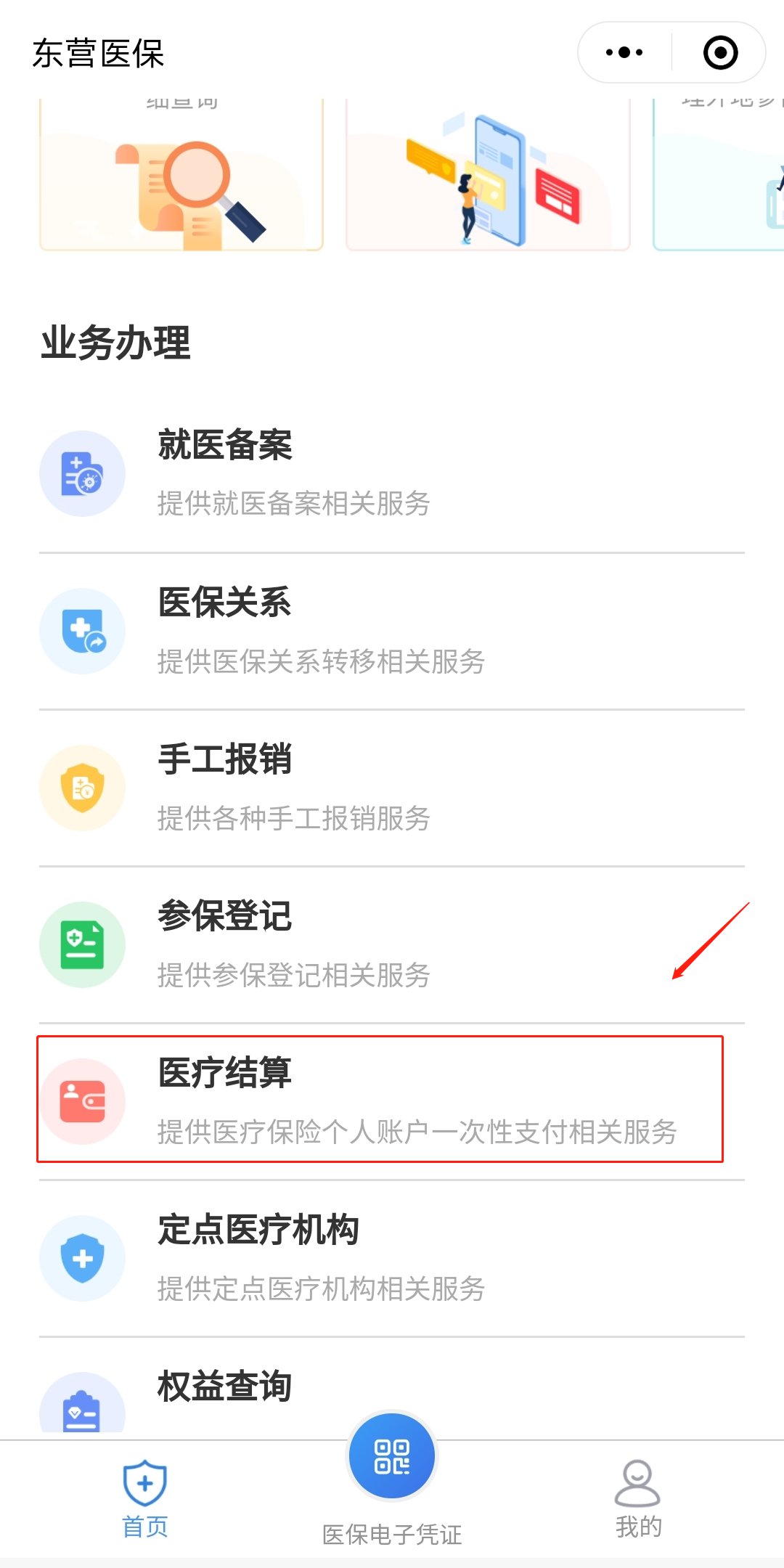784x1568 pixels.
Task: Open the 就医备案 service
Action: click(392, 473)
